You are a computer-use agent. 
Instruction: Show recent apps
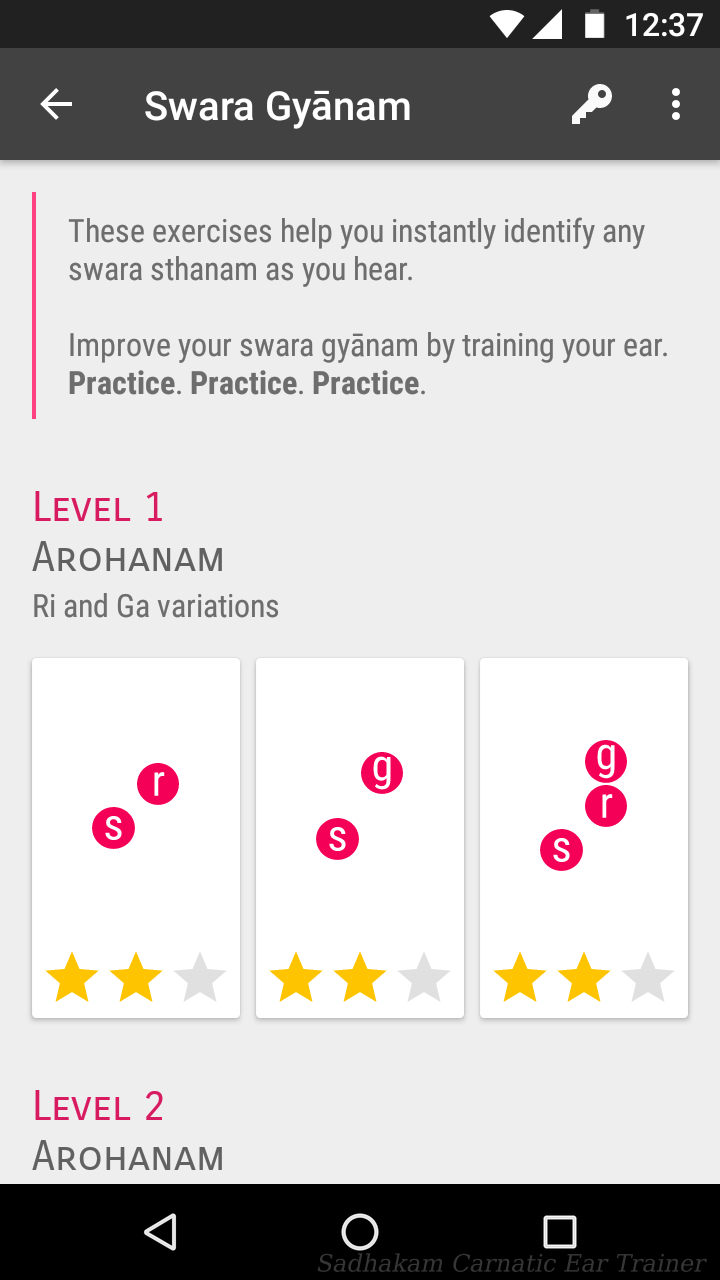[560, 1231]
